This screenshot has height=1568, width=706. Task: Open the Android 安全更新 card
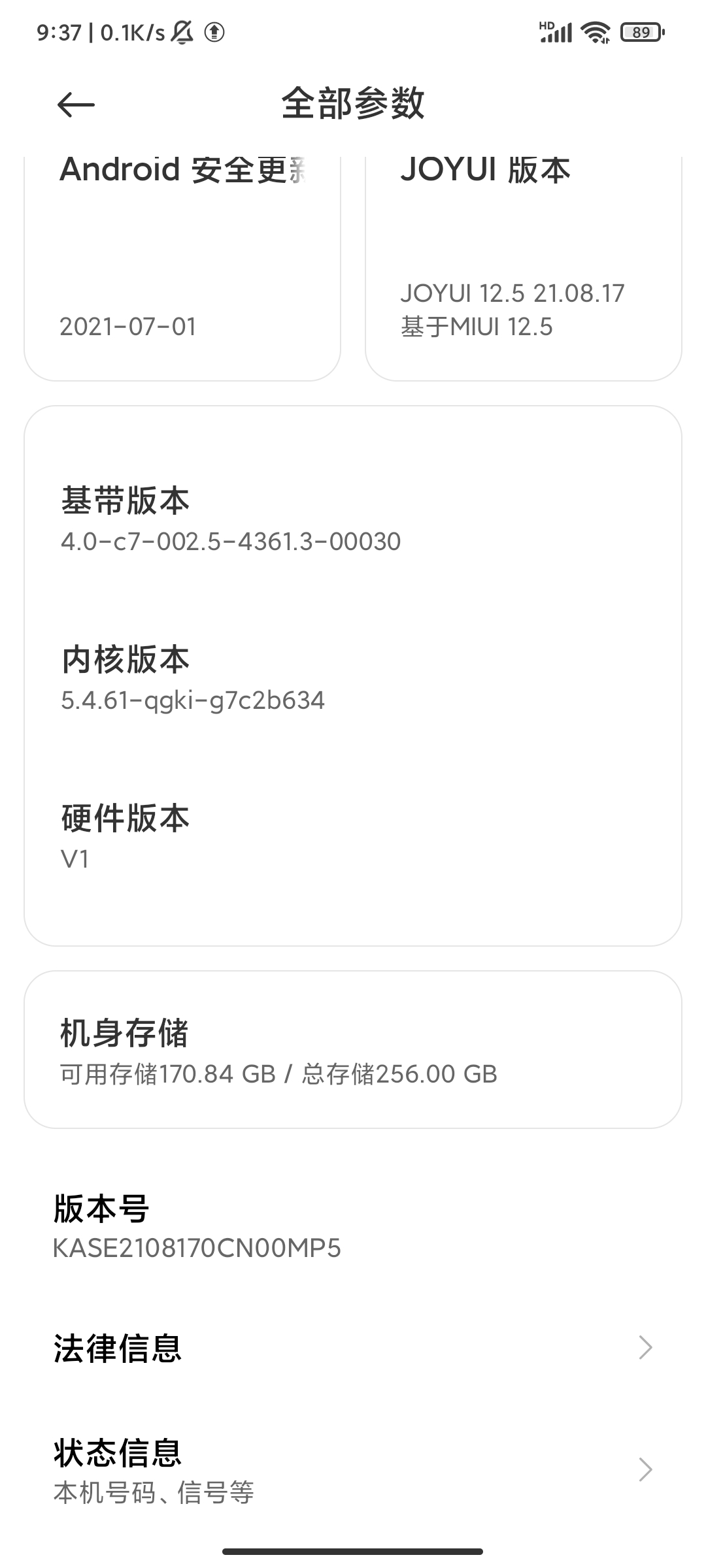coord(182,268)
